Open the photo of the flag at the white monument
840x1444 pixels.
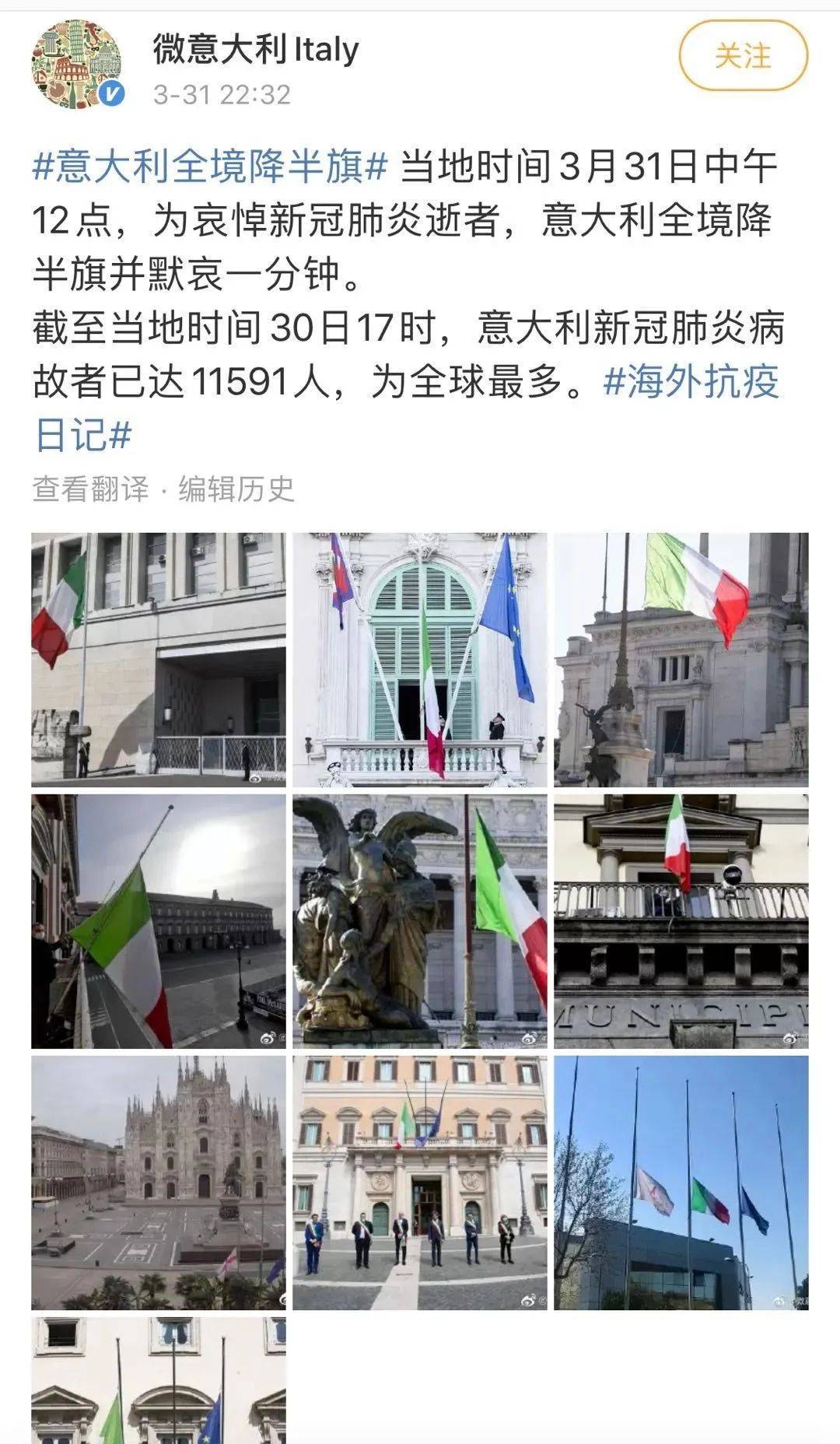click(x=681, y=659)
